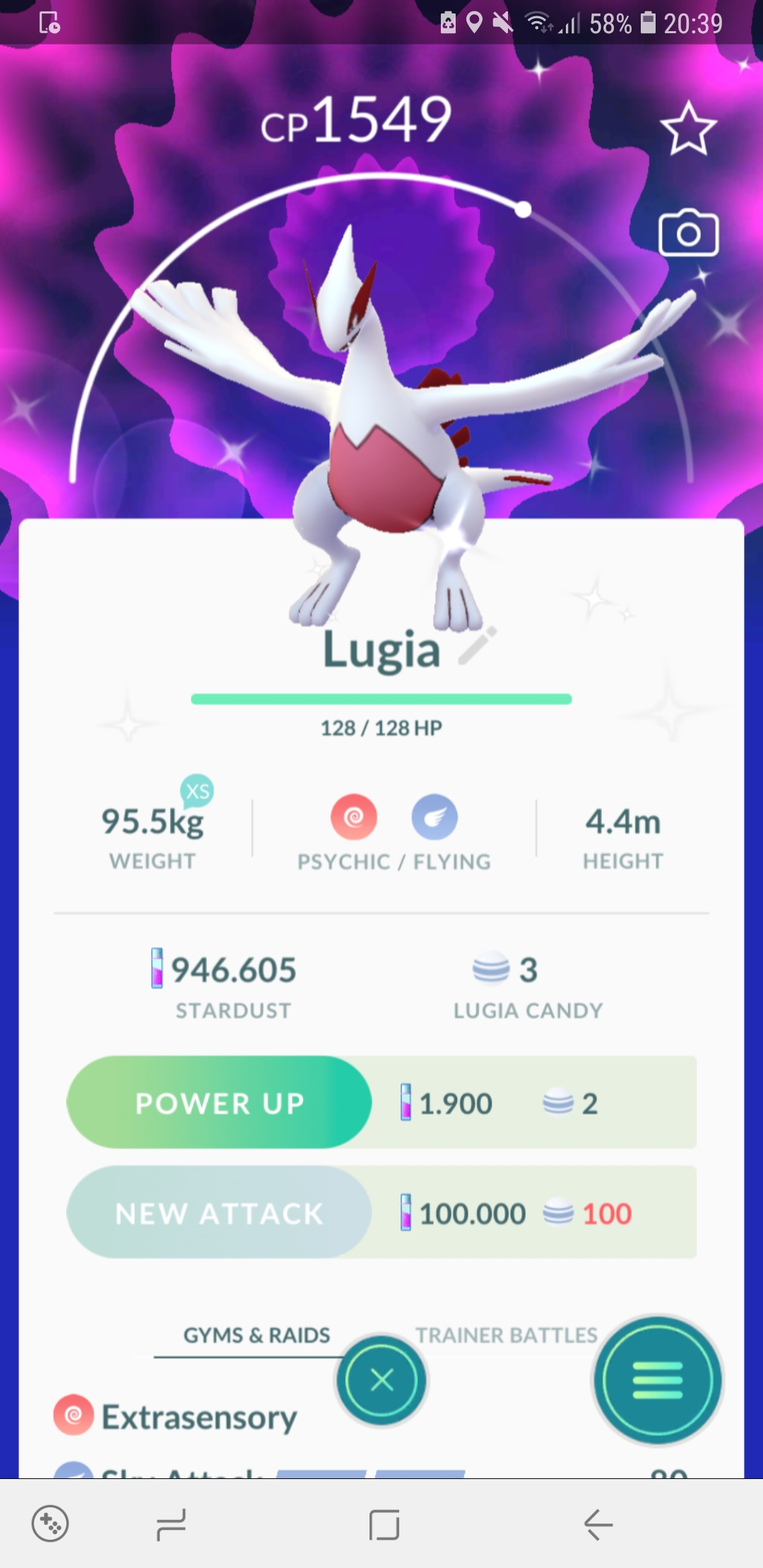763x1568 pixels.
Task: Switch to the Gyms & Raids tab
Action: pyautogui.click(x=256, y=1335)
